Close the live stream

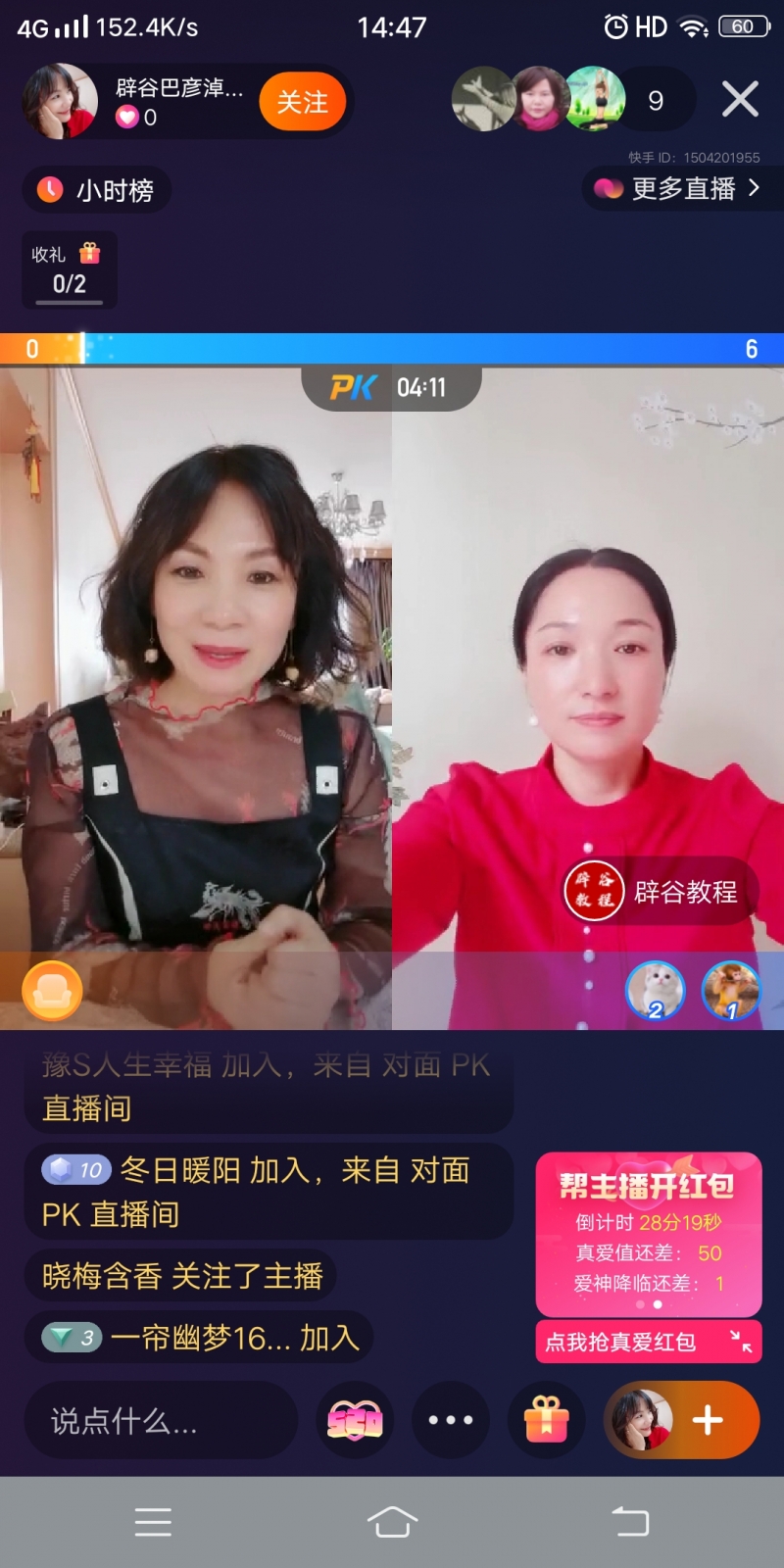point(740,99)
